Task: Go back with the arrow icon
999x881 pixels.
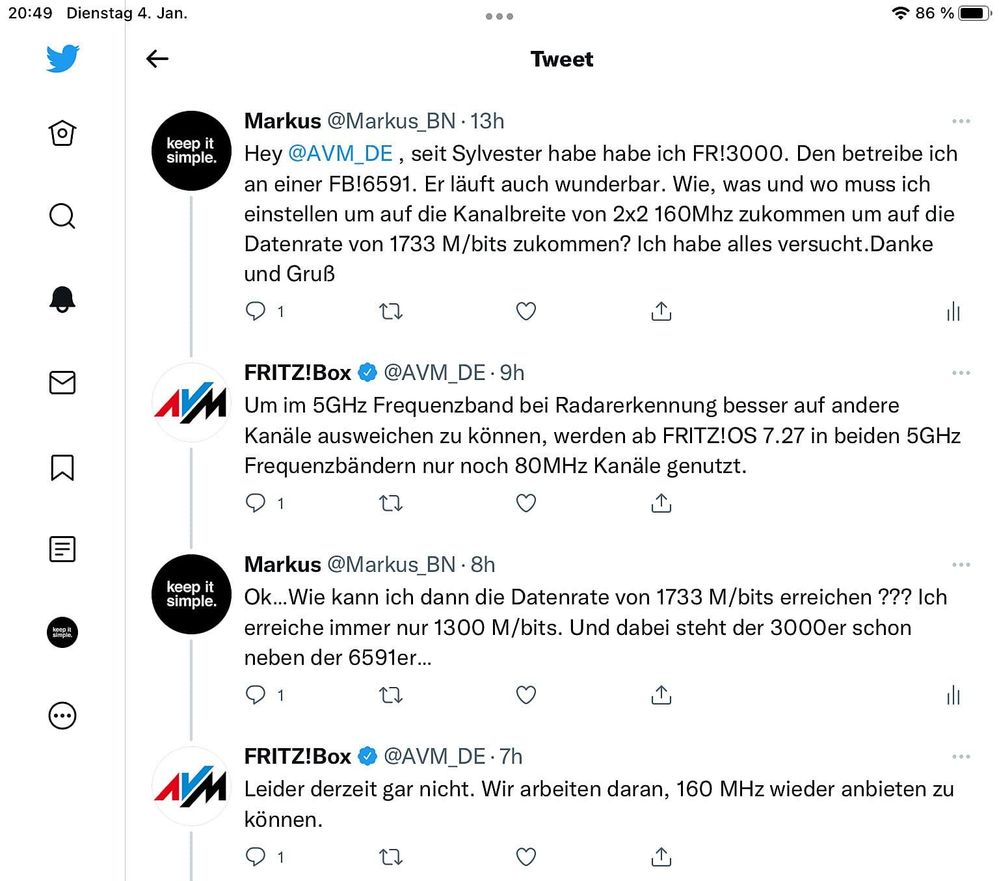Action: click(x=157, y=59)
